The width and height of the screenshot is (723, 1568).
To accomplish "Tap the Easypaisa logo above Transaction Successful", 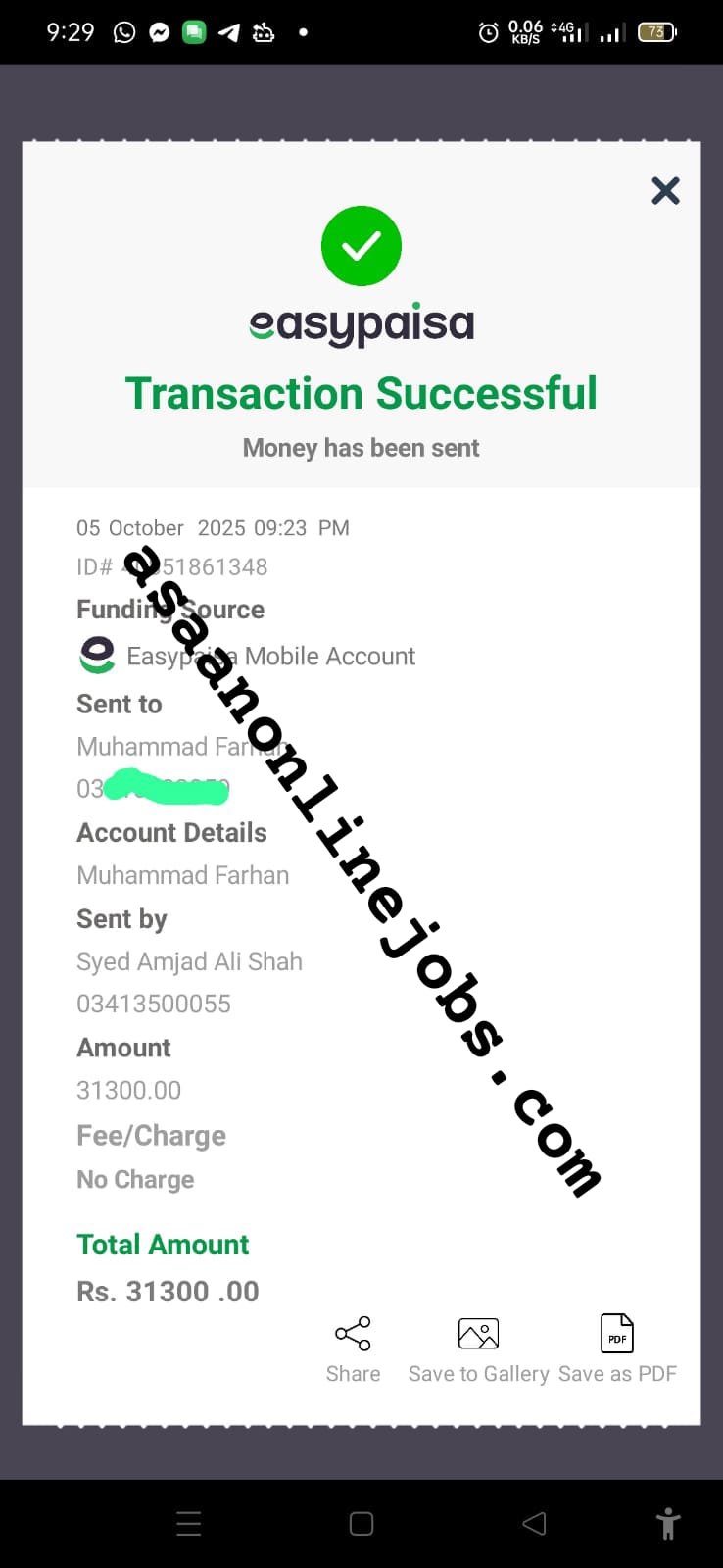I will click(x=361, y=323).
